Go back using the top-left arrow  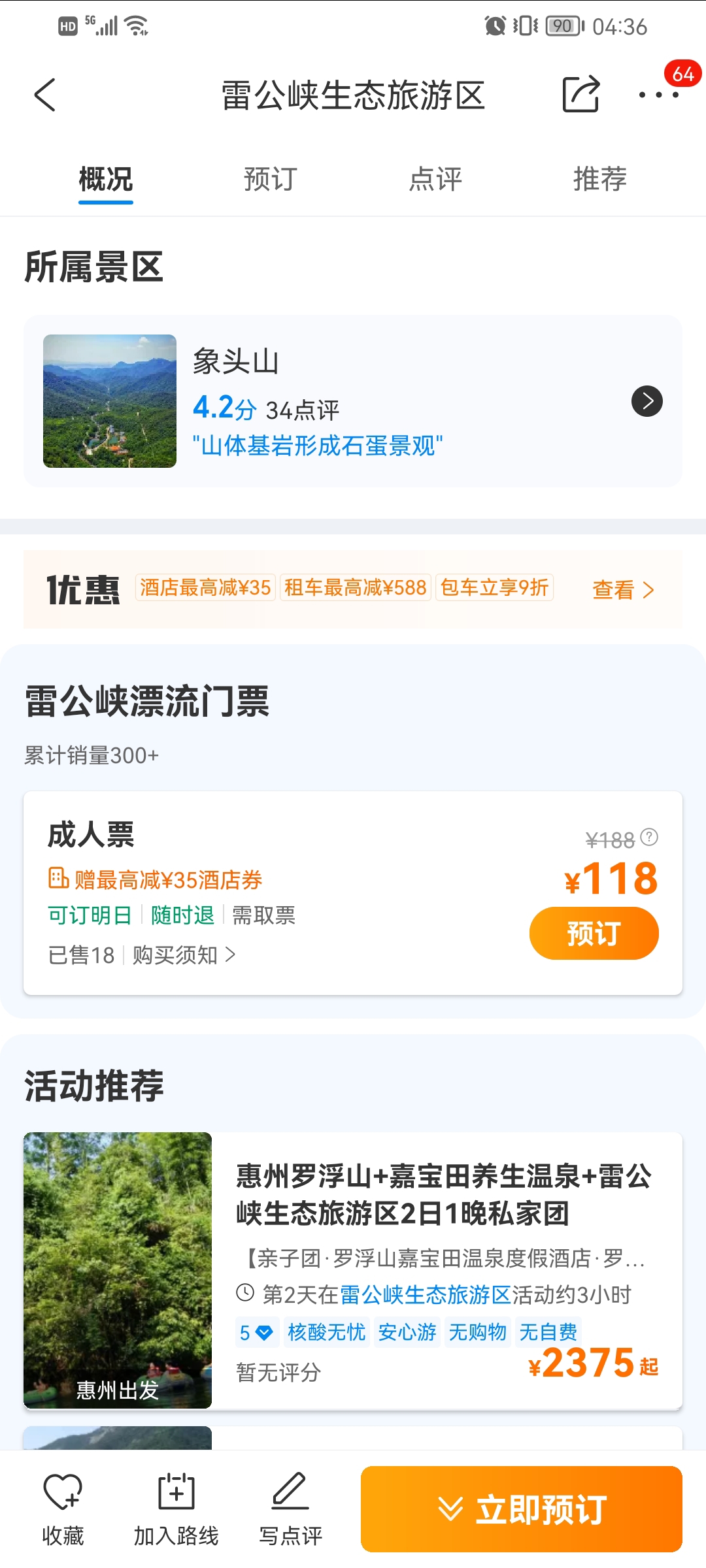click(x=45, y=95)
